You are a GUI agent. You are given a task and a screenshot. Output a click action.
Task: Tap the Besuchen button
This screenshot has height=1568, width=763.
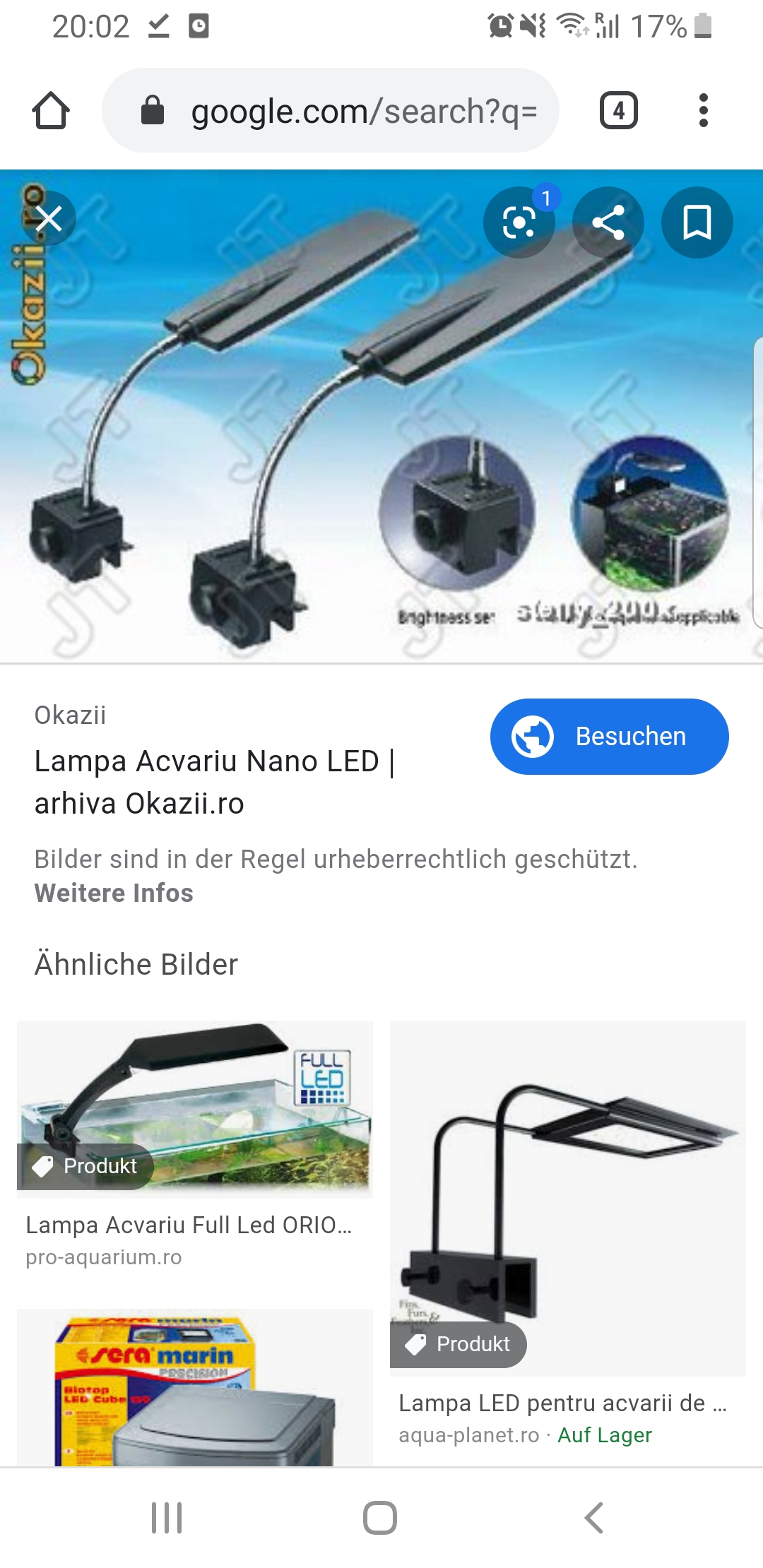coord(609,737)
